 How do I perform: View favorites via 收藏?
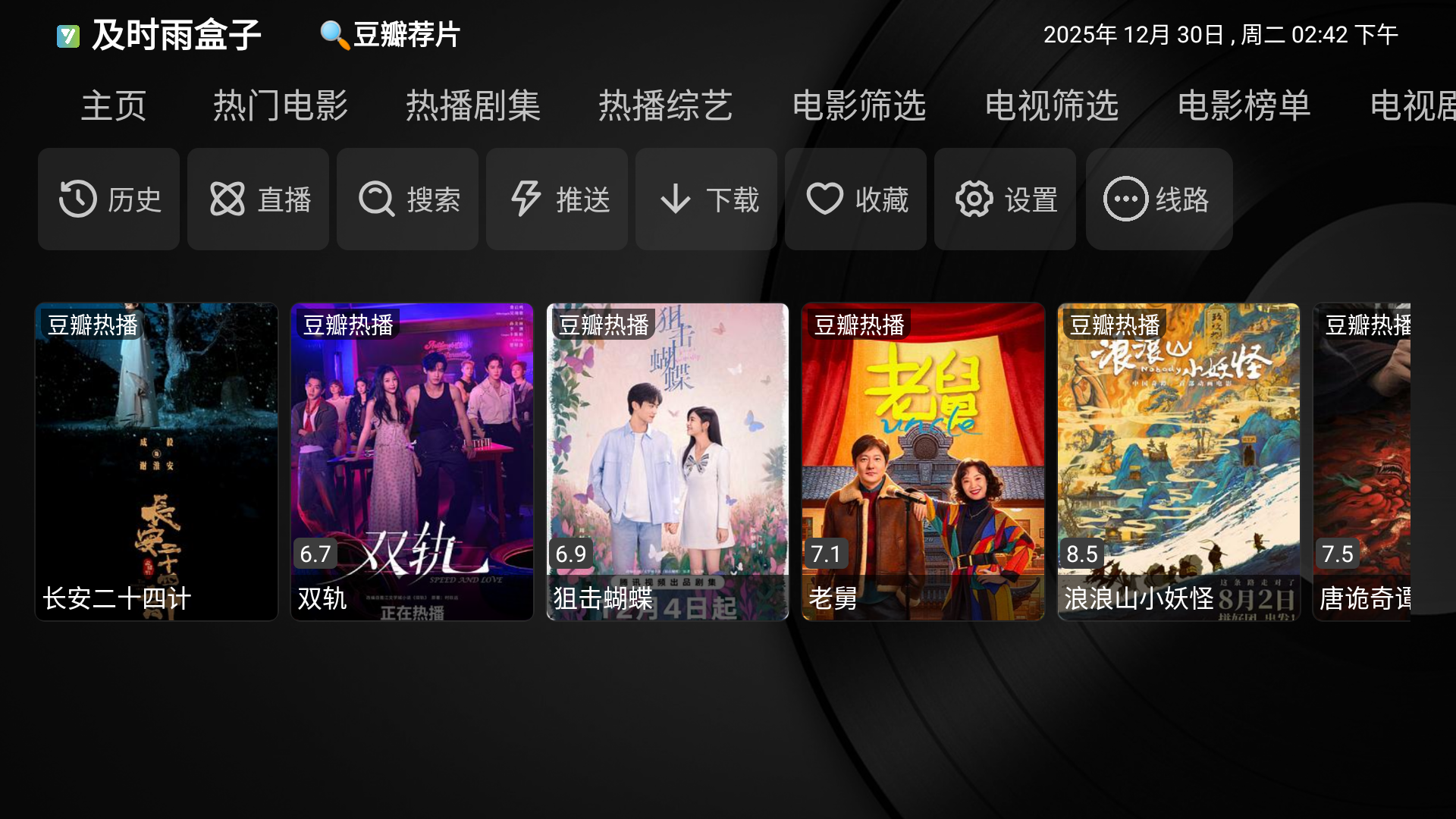(x=856, y=199)
